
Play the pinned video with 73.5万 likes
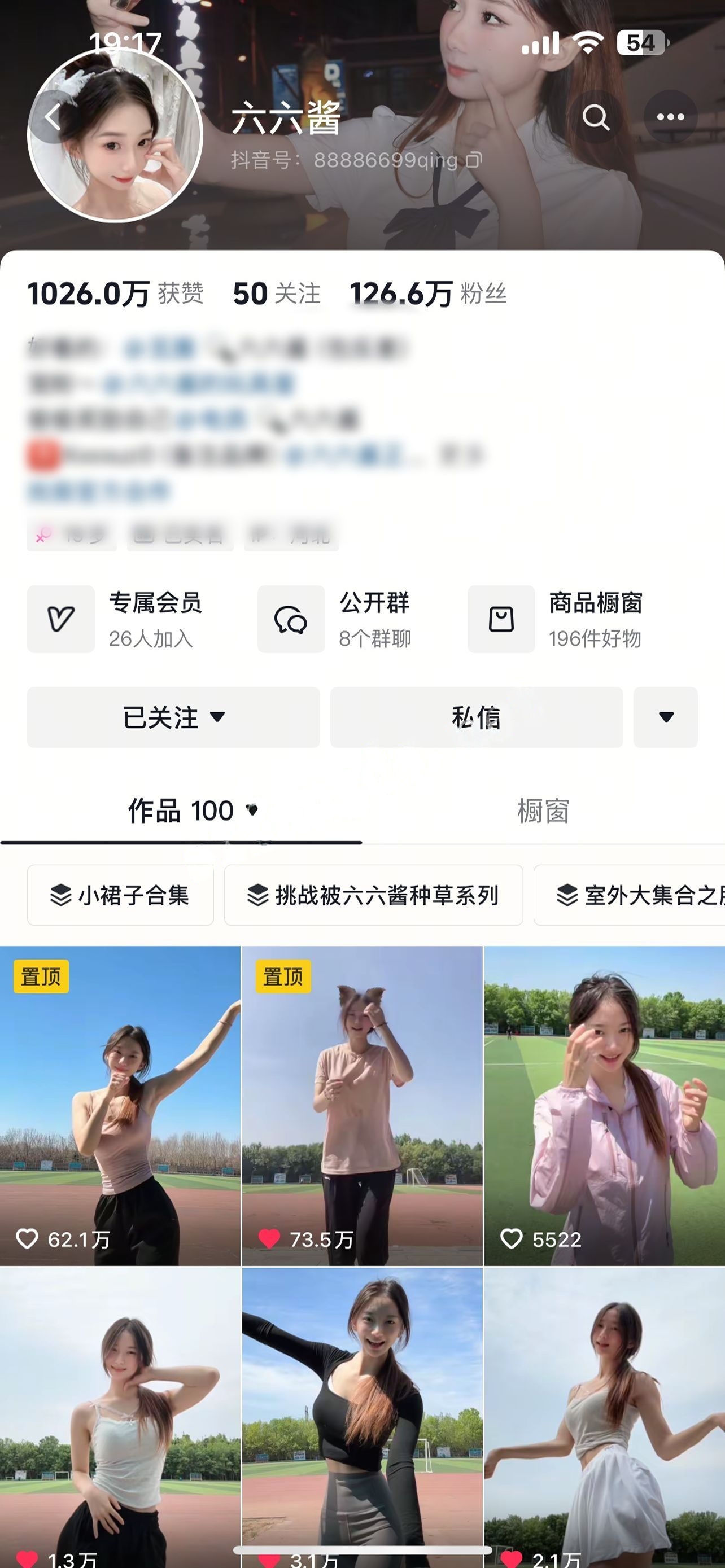[362, 1105]
